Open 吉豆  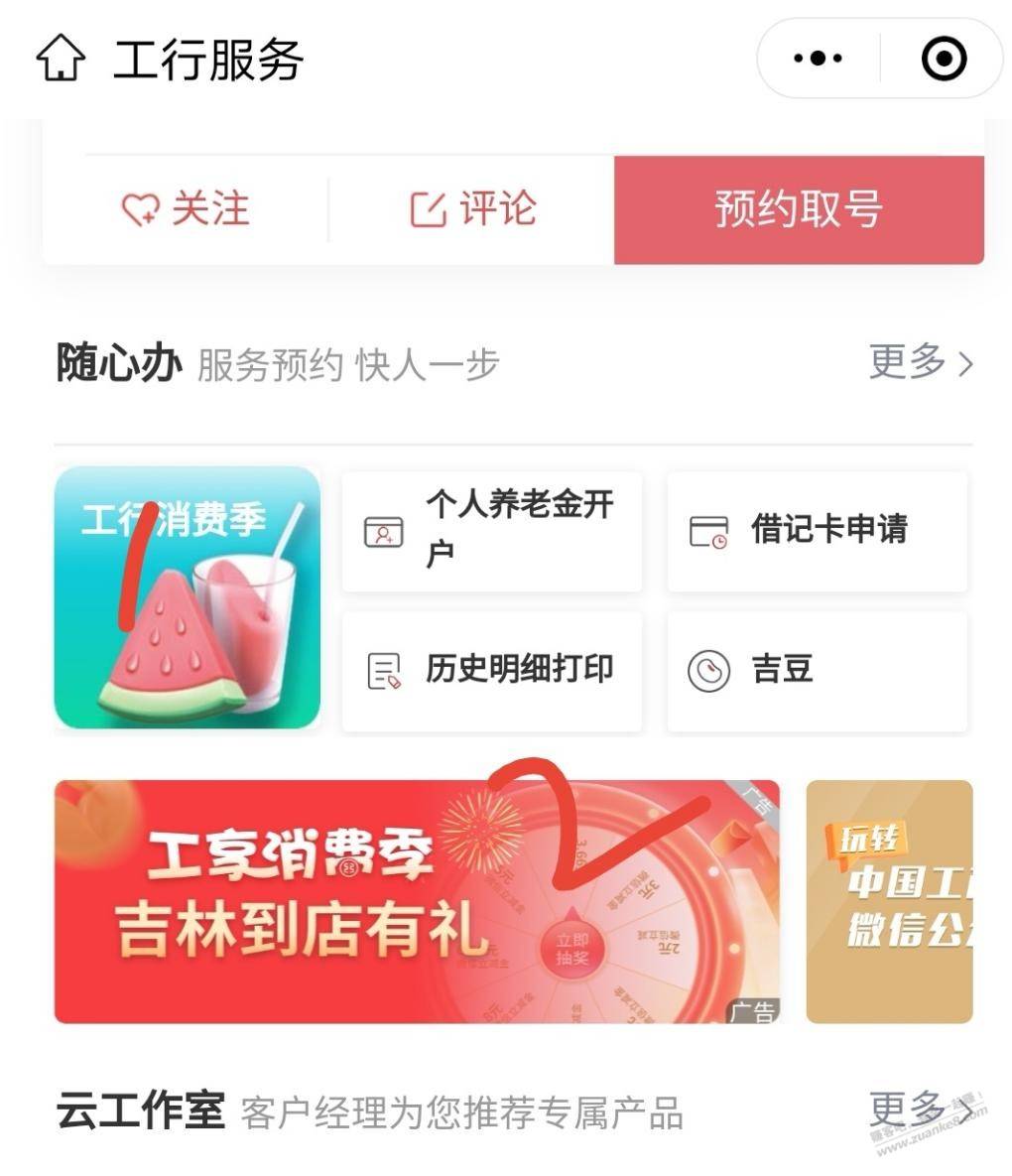[x=817, y=671]
